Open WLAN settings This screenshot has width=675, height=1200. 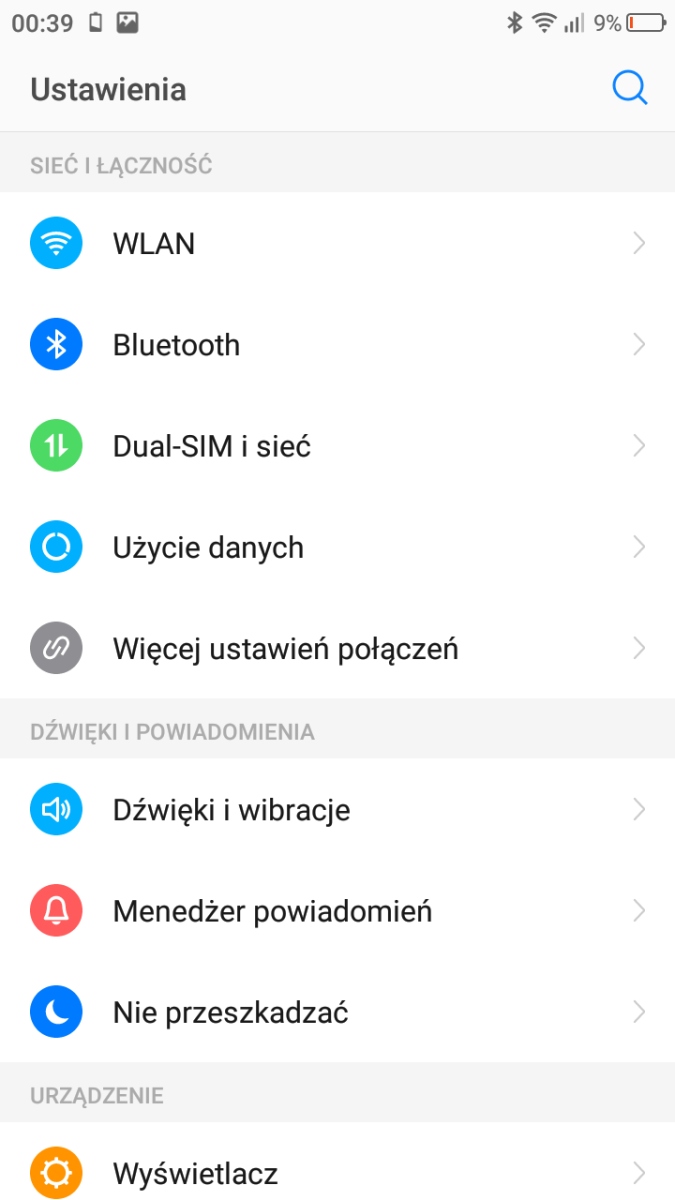337,243
